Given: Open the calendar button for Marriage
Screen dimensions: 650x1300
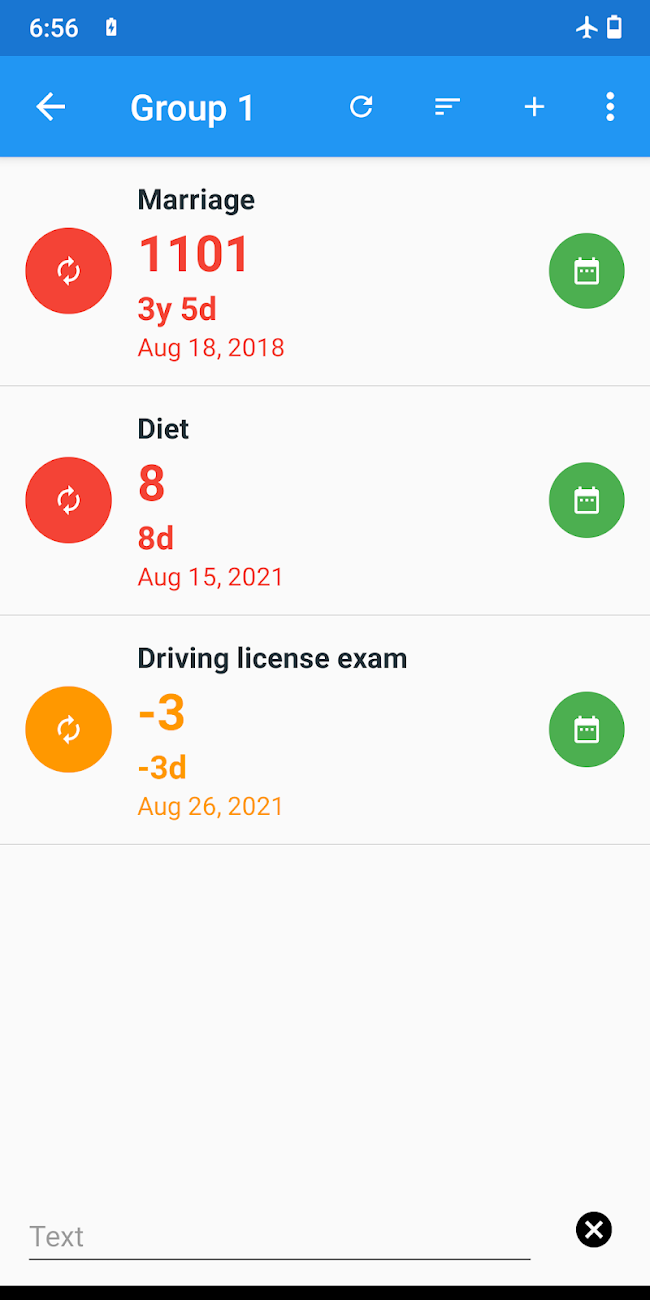Looking at the screenshot, I should coord(587,271).
